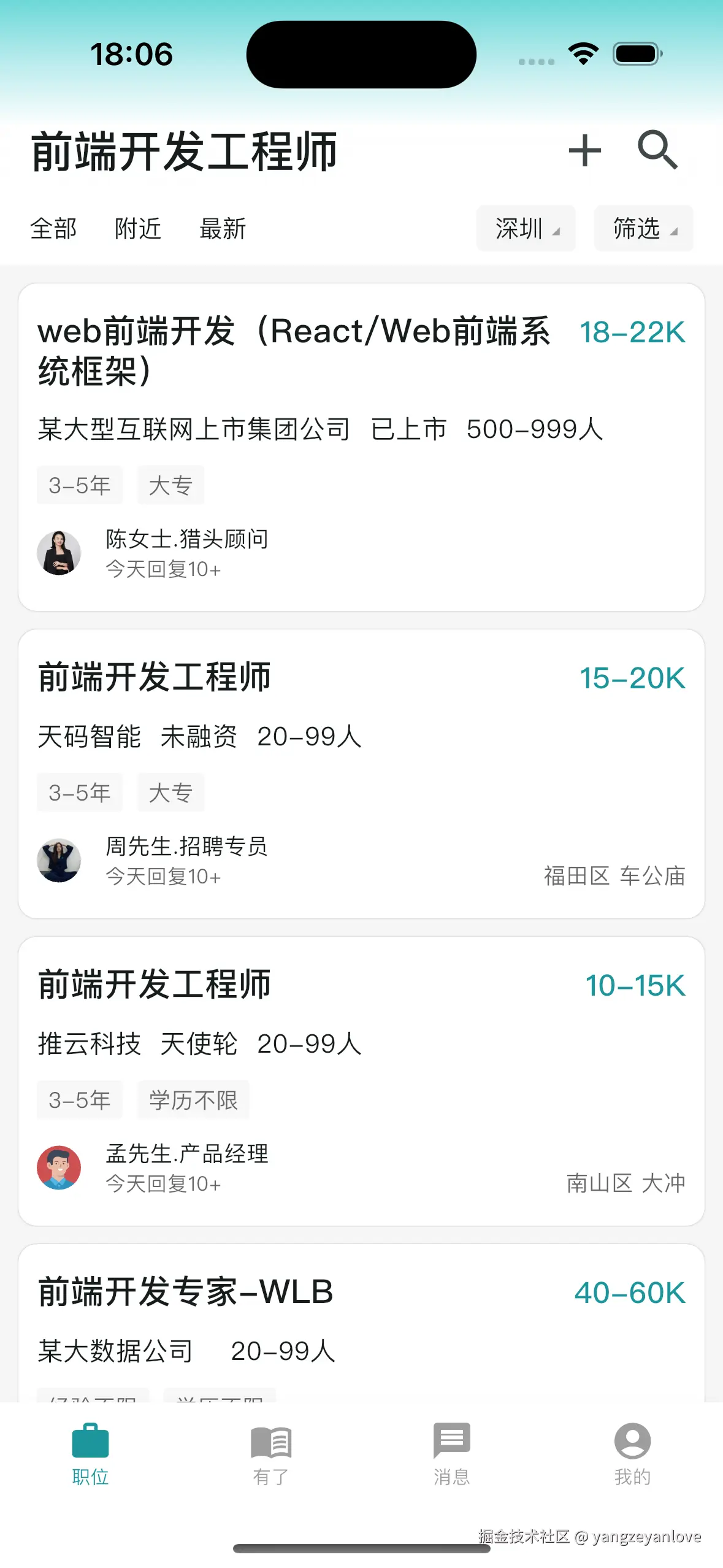Screen dimensions: 723x1568
Task: Go to the 我的 profile tab
Action: coord(632,1454)
